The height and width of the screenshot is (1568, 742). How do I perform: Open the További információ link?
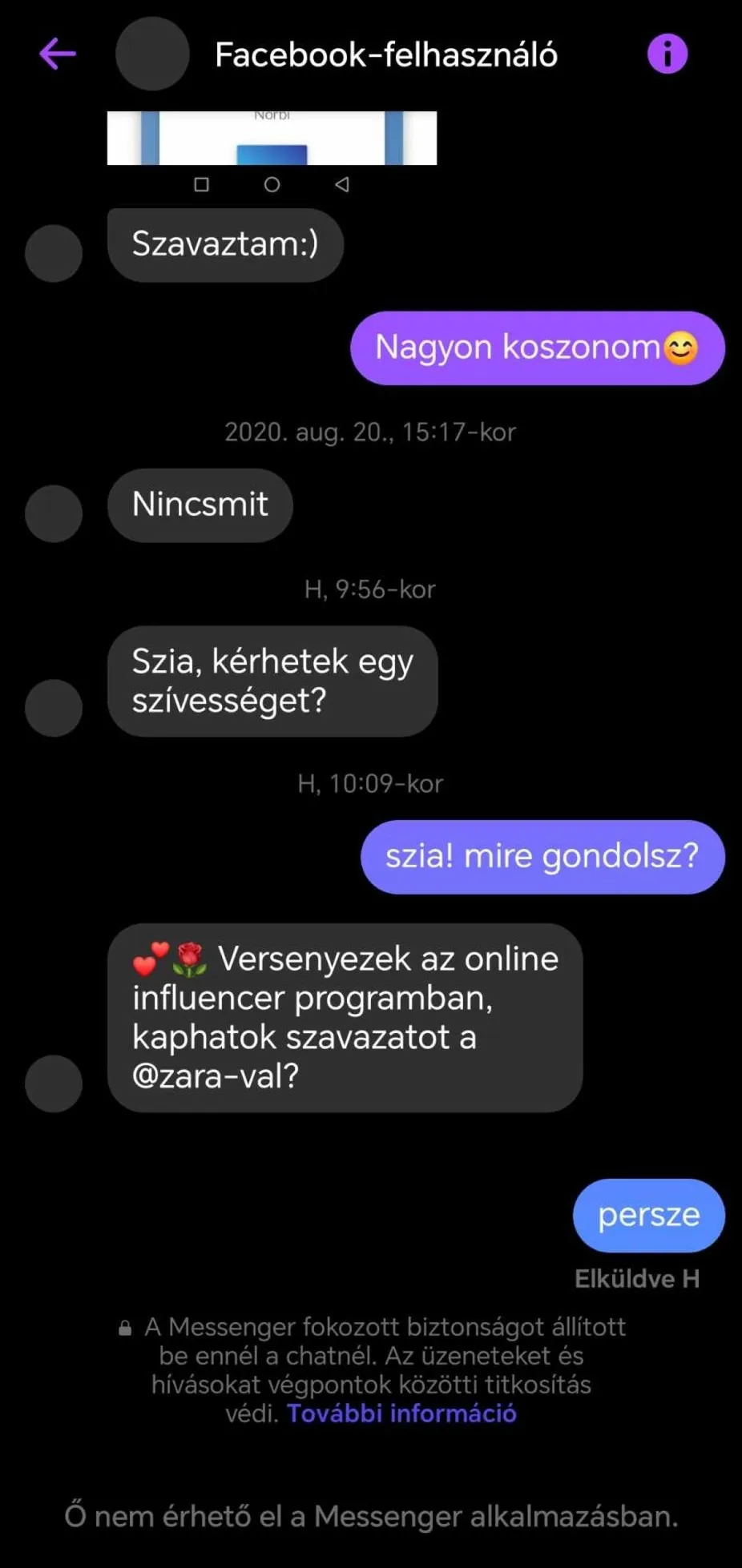click(x=401, y=1413)
